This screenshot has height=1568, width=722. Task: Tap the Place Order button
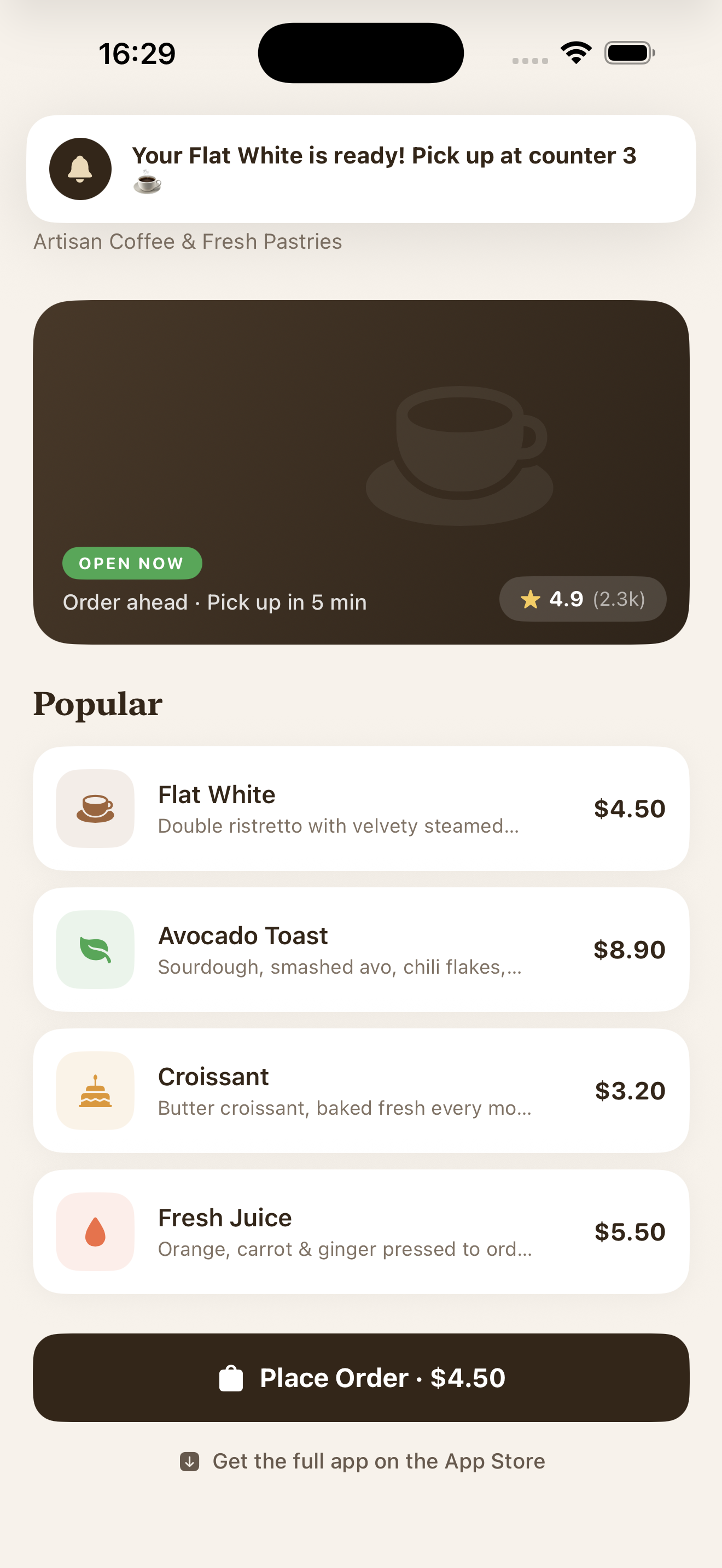[x=360, y=1378]
